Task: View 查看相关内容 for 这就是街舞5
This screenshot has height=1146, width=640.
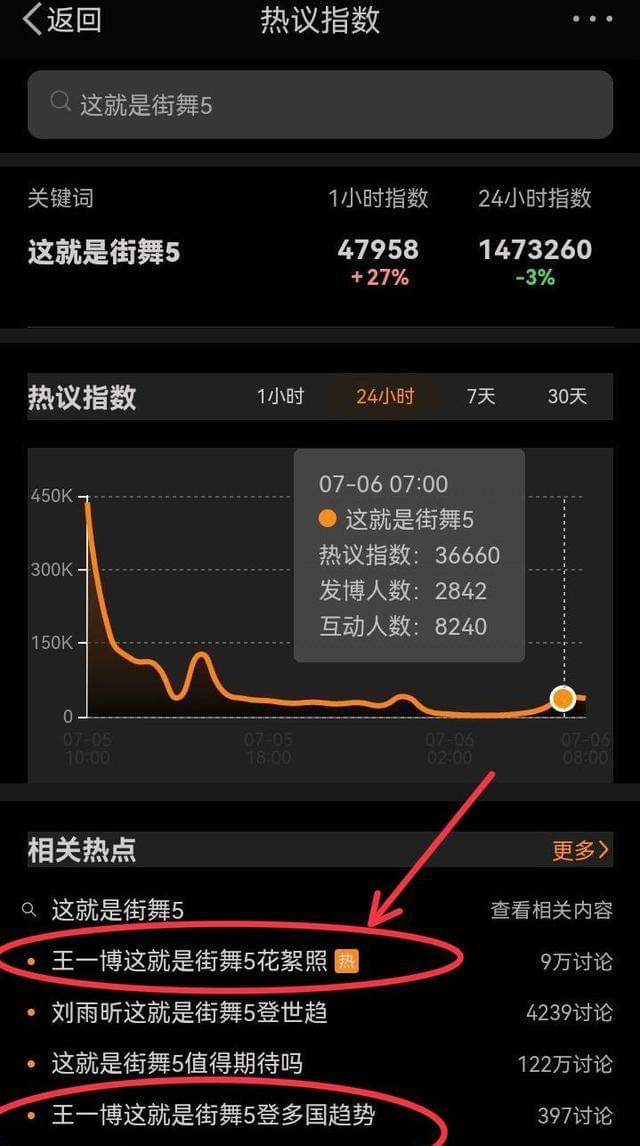Action: click(x=551, y=910)
